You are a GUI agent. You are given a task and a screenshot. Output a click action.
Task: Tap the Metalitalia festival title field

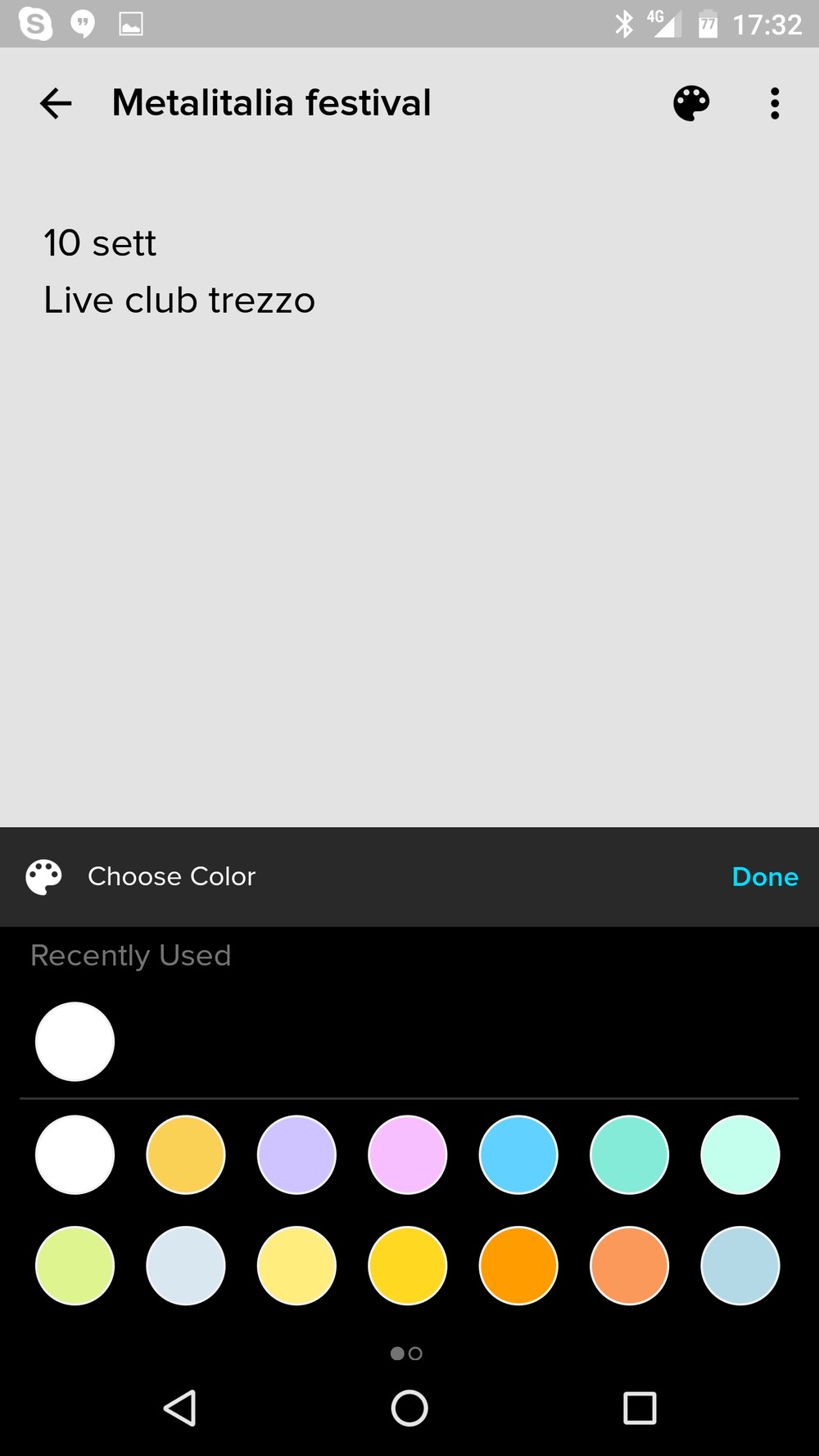tap(271, 103)
